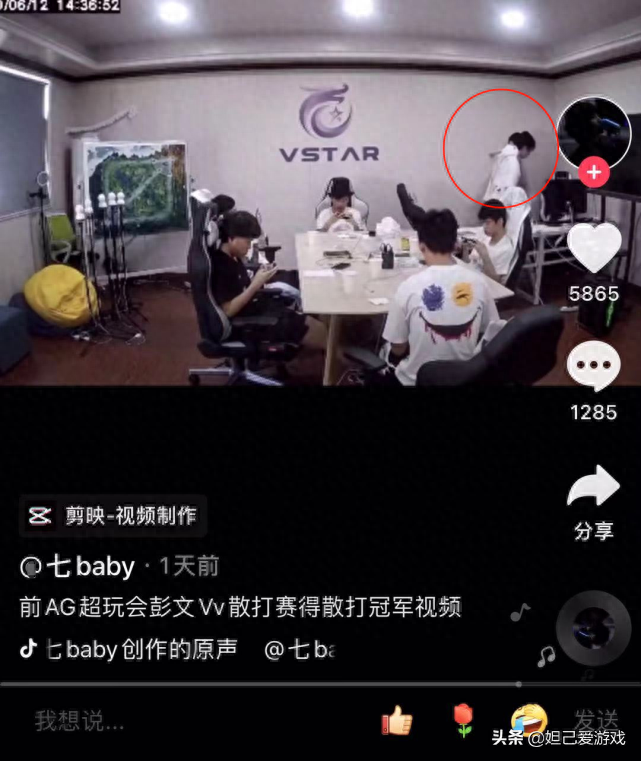641x761 pixels.
Task: Tap the 我想说... comment field
Action: pyautogui.click(x=80, y=720)
